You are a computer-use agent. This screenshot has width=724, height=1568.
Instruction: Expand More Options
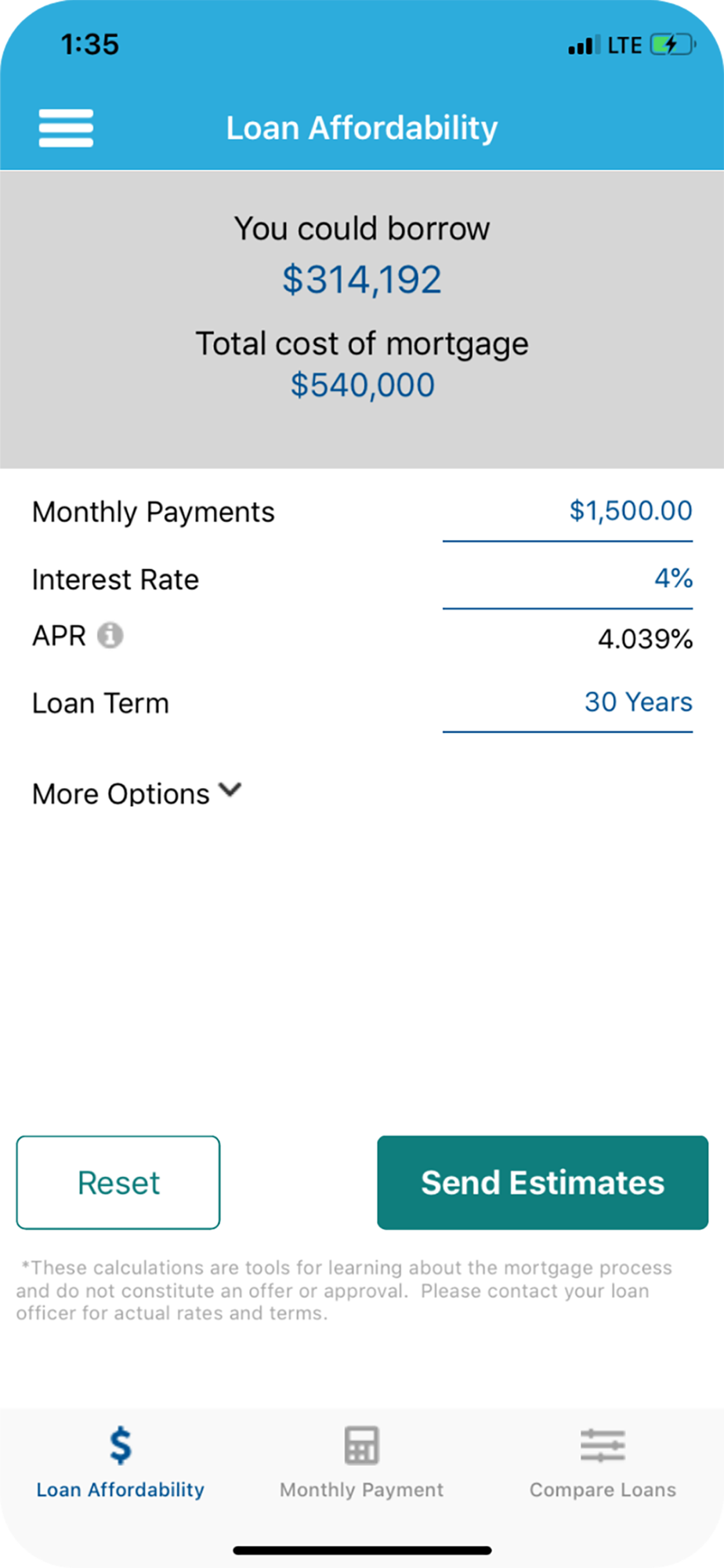136,793
